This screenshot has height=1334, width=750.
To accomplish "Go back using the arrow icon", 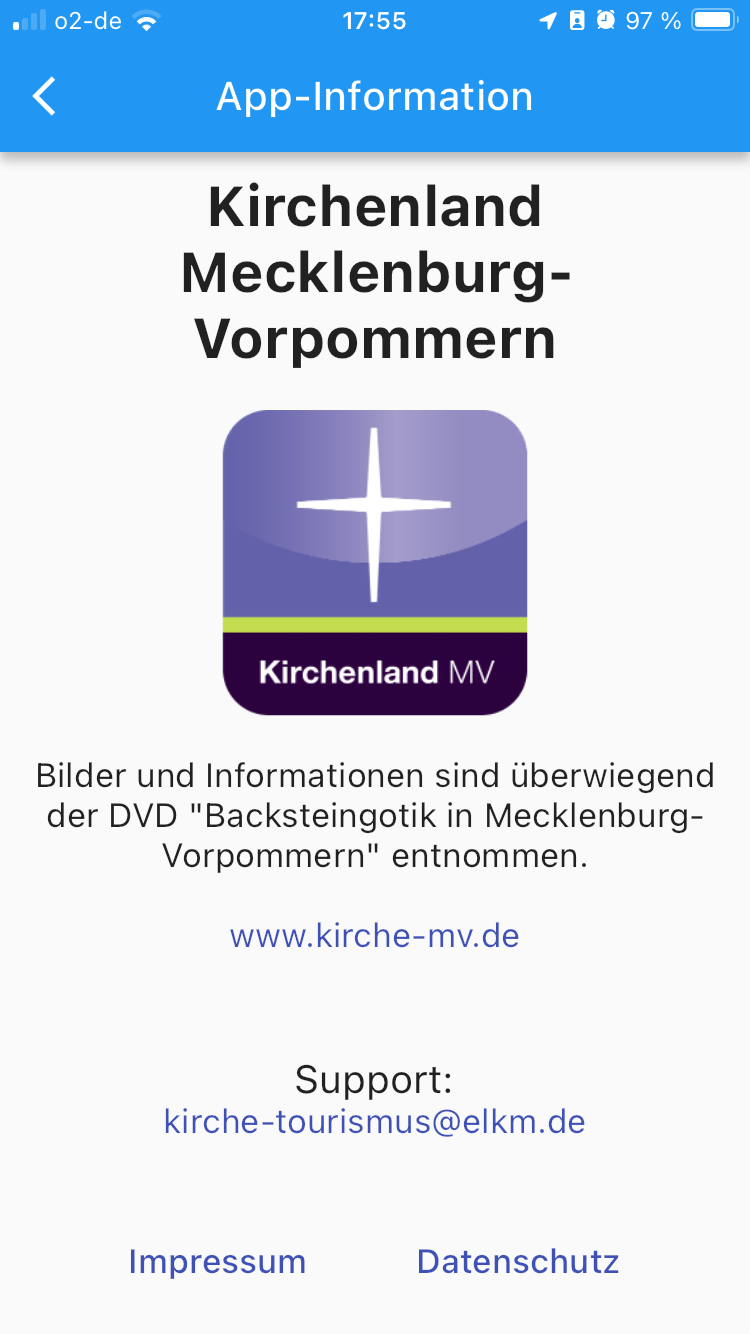I will pos(45,97).
